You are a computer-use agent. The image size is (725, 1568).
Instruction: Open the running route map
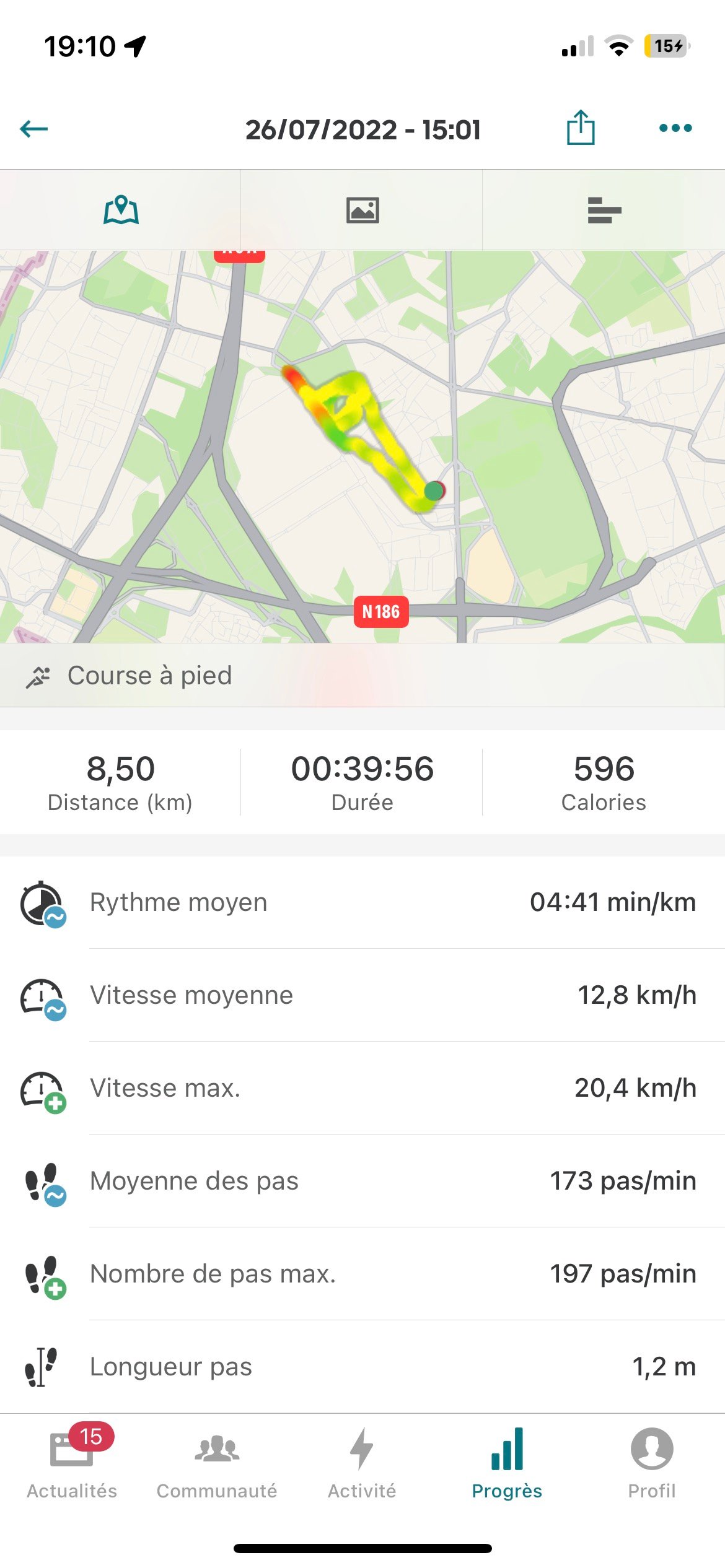pos(362,446)
